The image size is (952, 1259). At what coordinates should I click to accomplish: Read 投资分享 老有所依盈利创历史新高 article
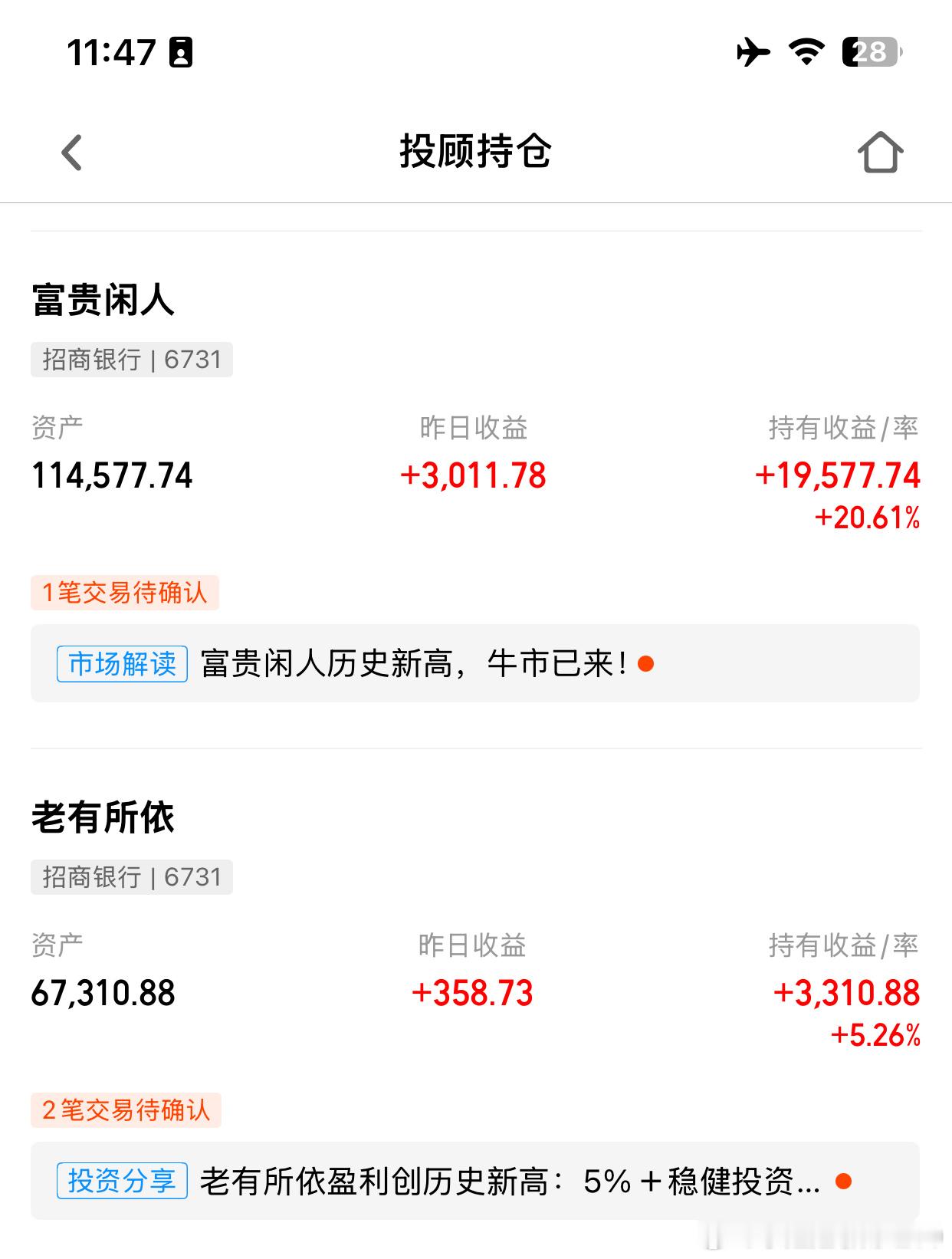(x=475, y=1181)
